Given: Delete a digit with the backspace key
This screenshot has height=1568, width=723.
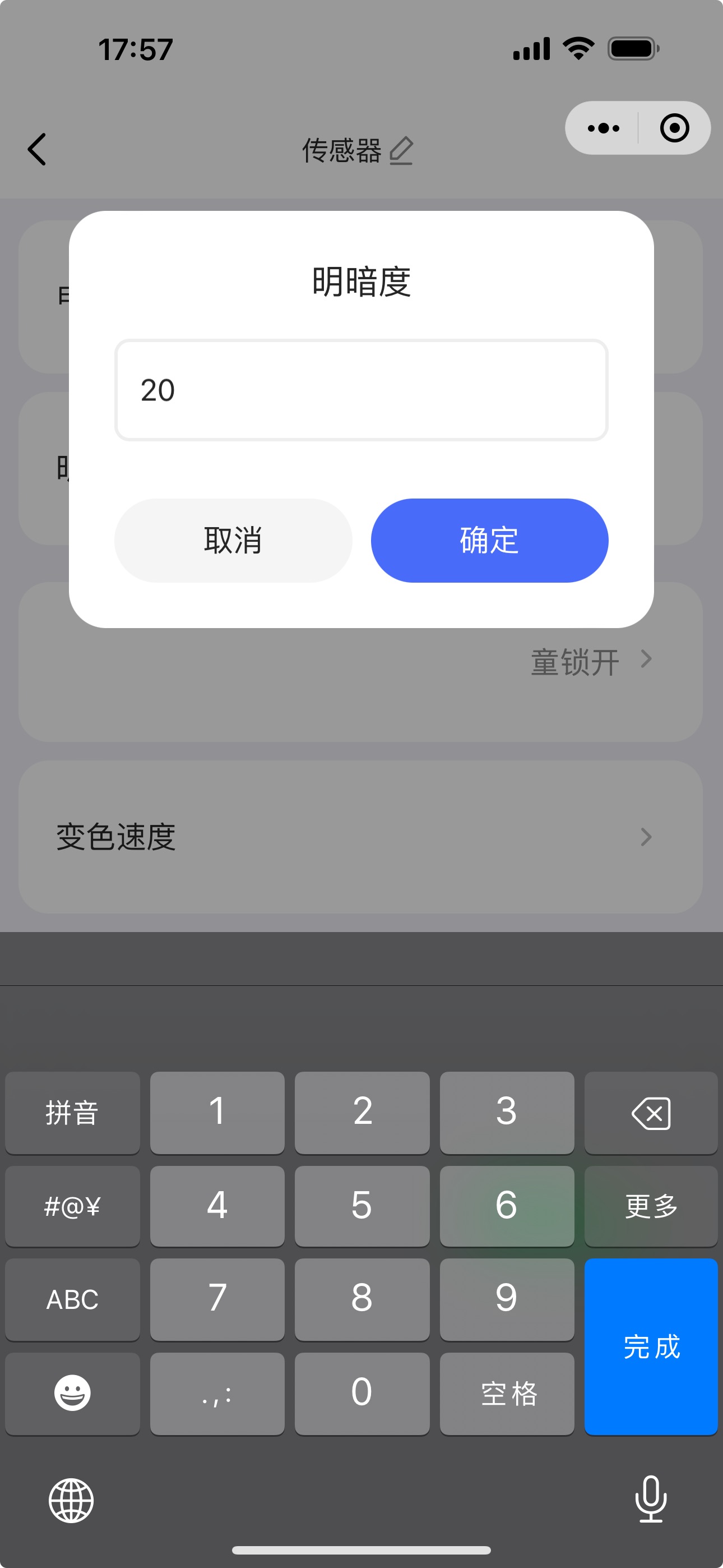Looking at the screenshot, I should click(651, 1113).
